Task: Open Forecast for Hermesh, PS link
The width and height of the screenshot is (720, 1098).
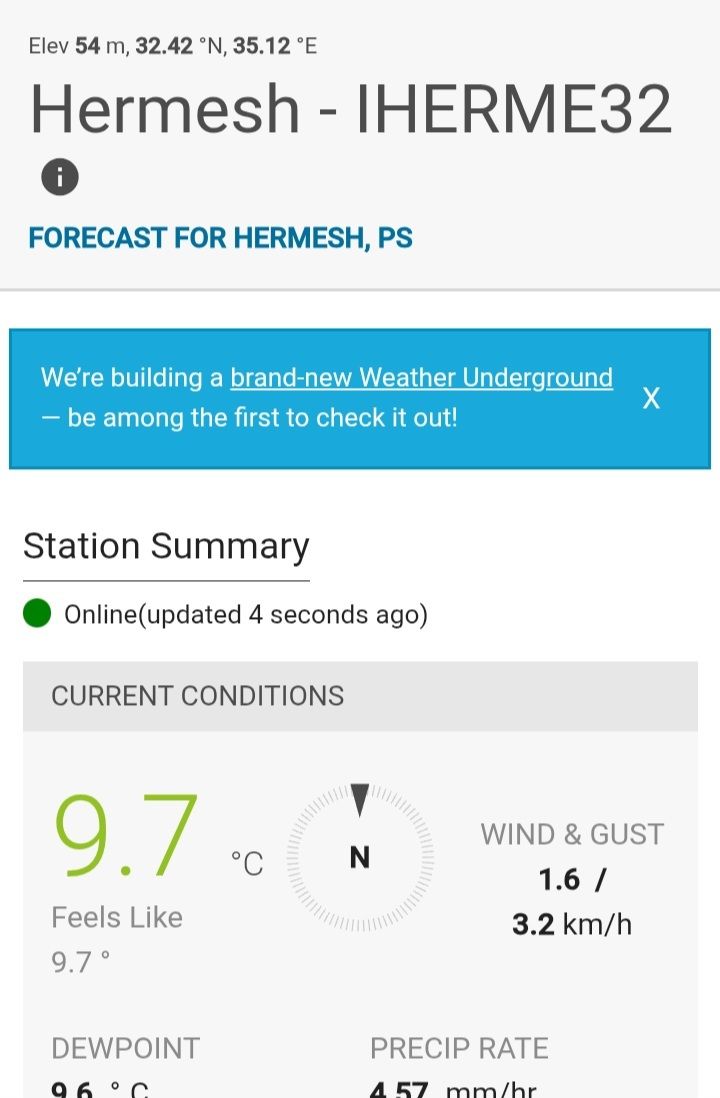Action: [220, 238]
